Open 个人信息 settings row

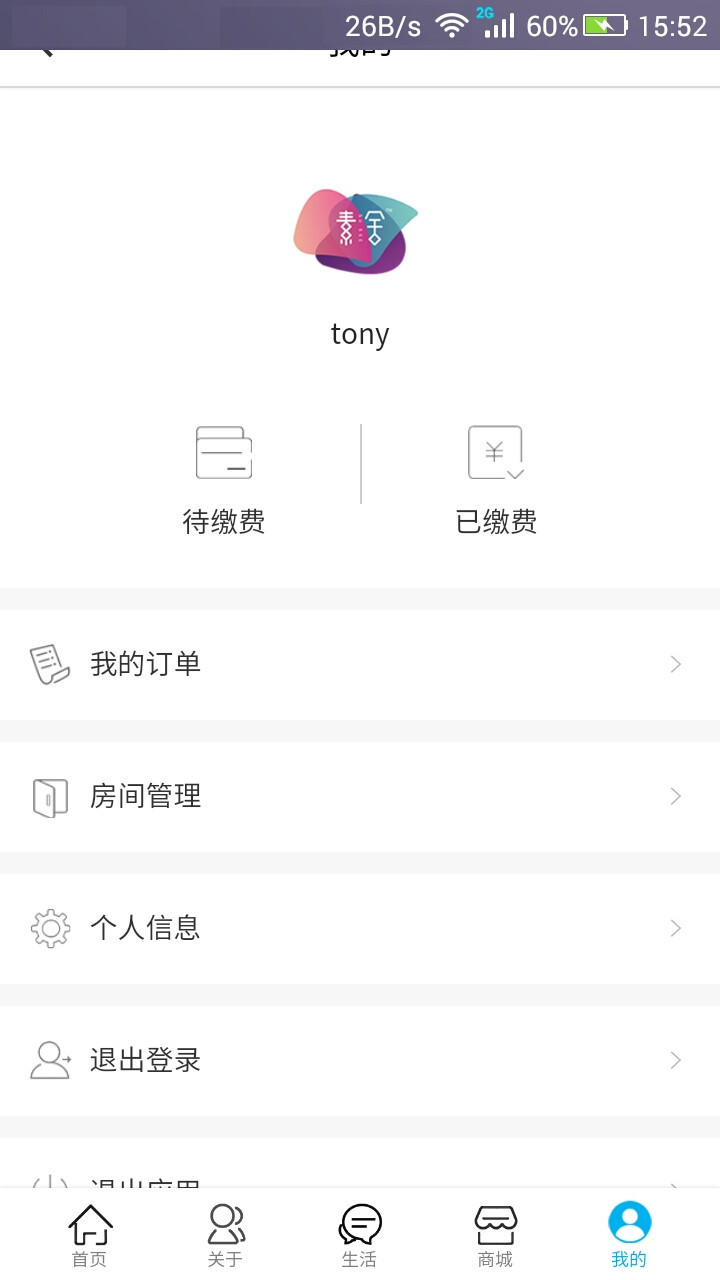(x=360, y=929)
